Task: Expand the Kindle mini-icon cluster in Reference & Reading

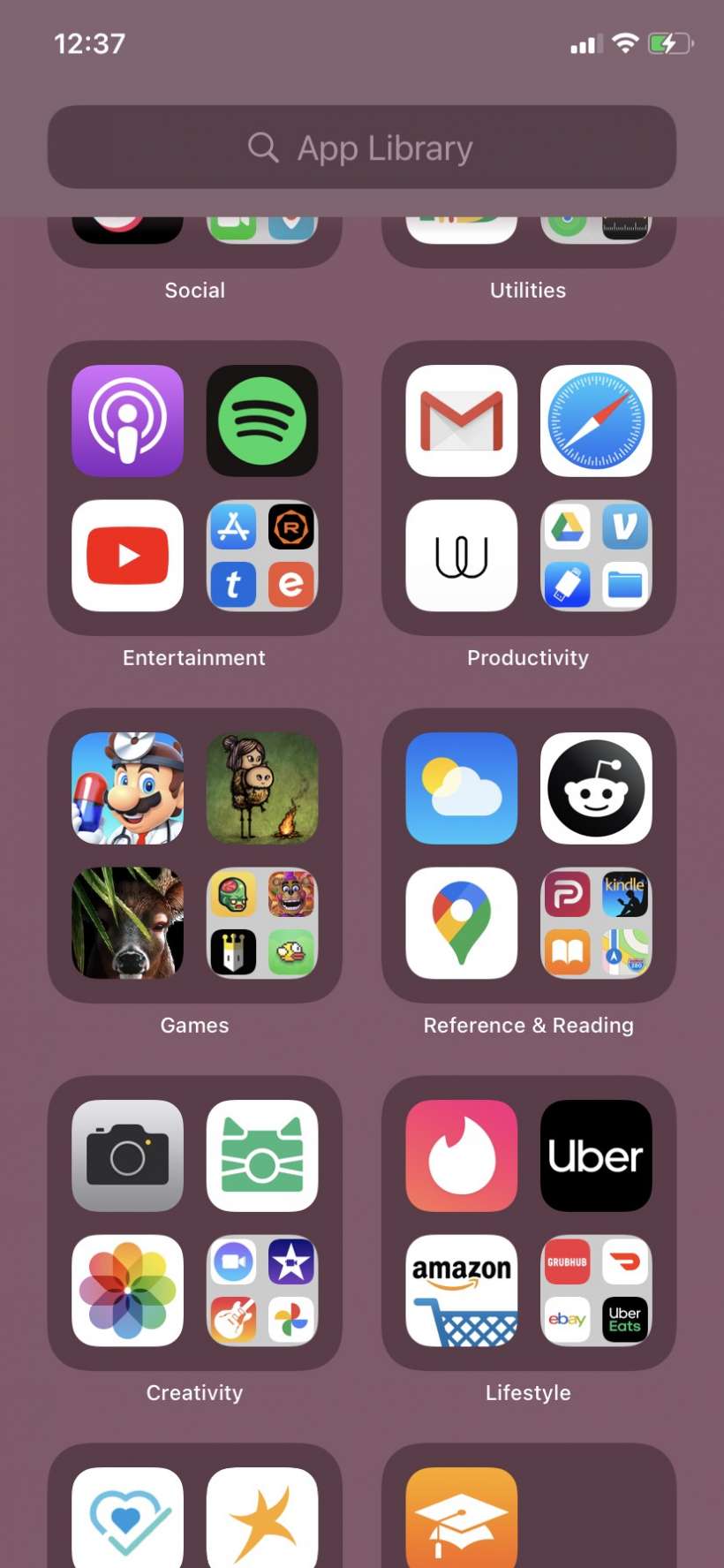Action: (x=596, y=923)
